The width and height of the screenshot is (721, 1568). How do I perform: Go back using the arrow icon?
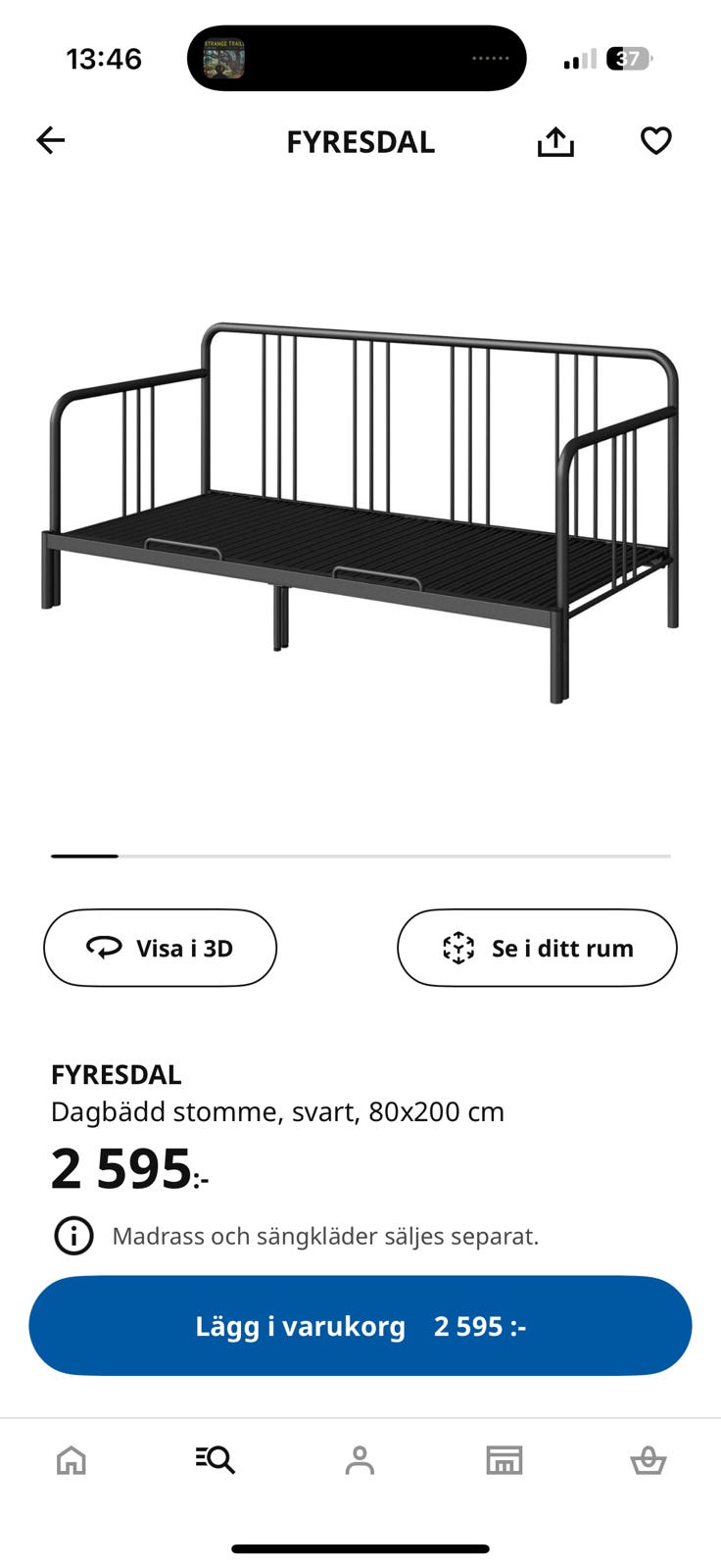[51, 141]
